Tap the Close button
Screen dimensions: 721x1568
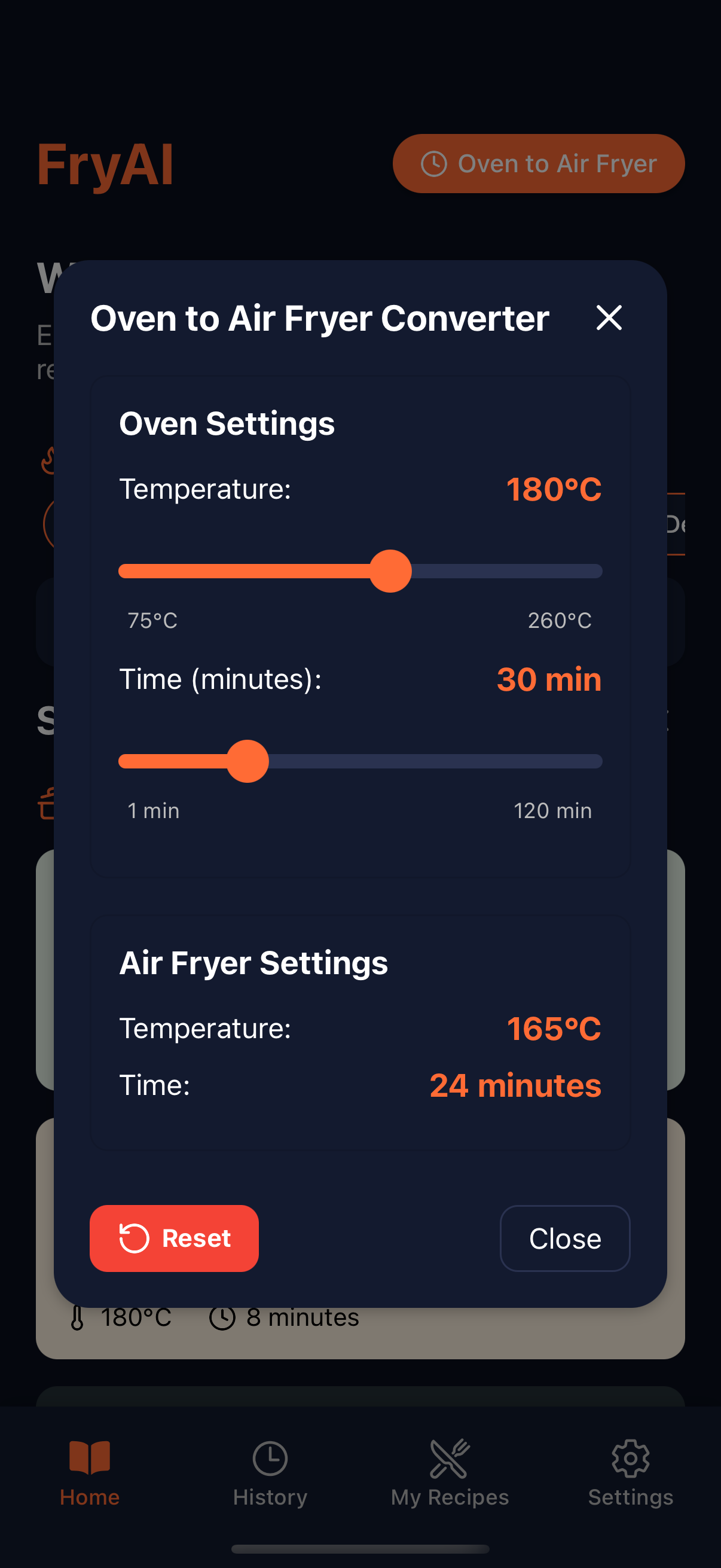point(564,1238)
